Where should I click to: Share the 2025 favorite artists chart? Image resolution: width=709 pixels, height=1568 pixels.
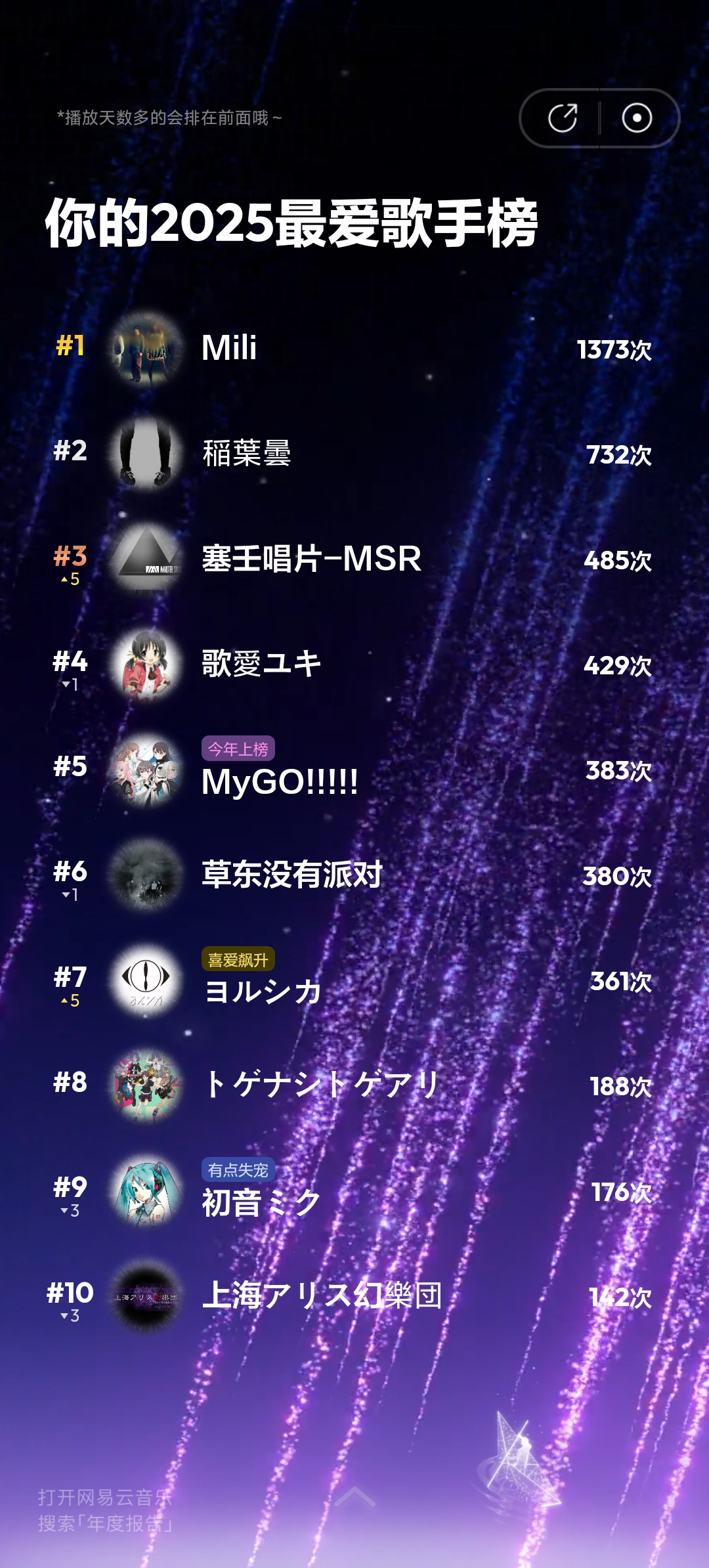[563, 118]
